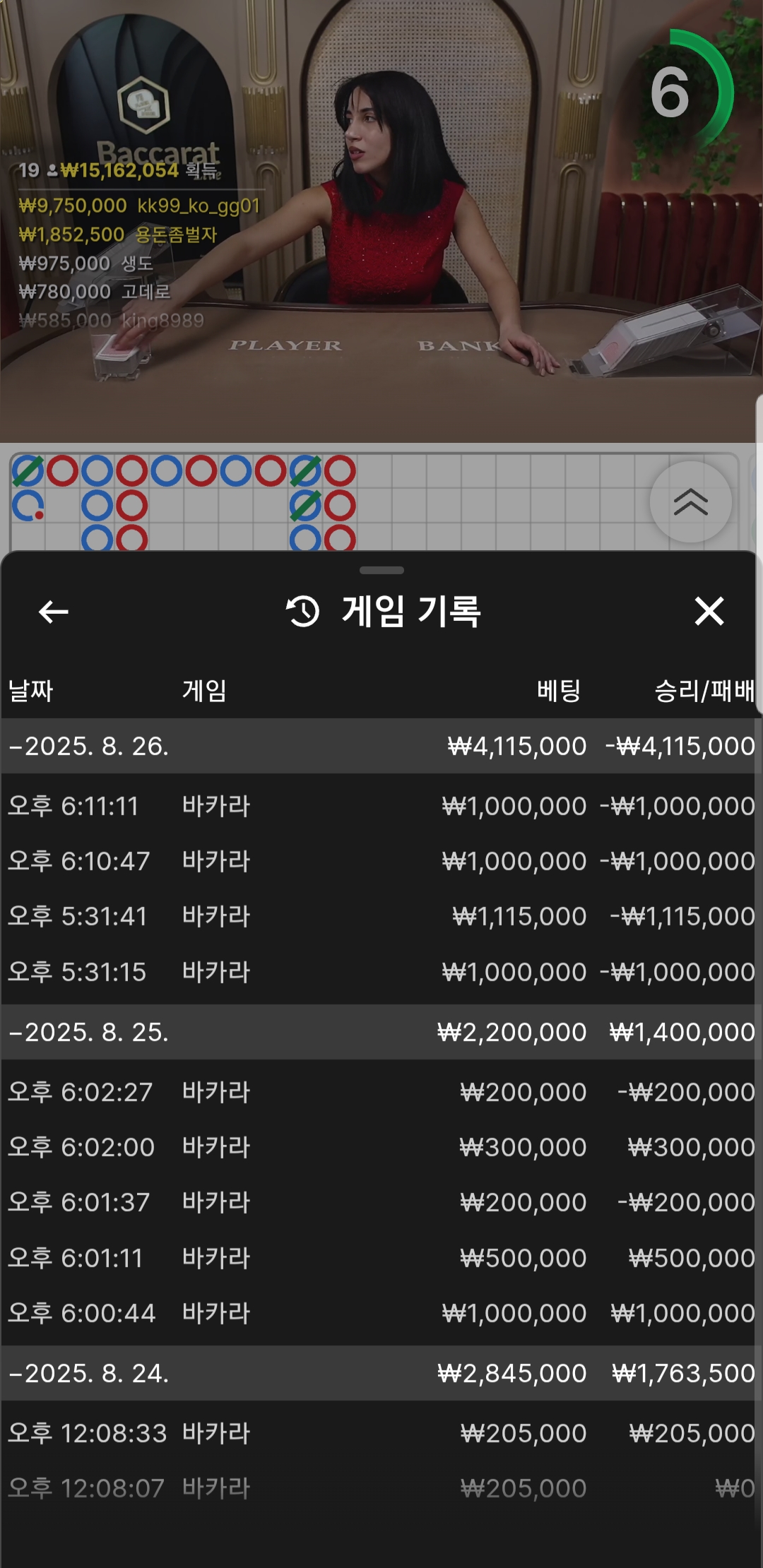Screen dimensions: 763x1568
Task: Open the 오후 12:08:33 바카라 record
Action: 381,1433
